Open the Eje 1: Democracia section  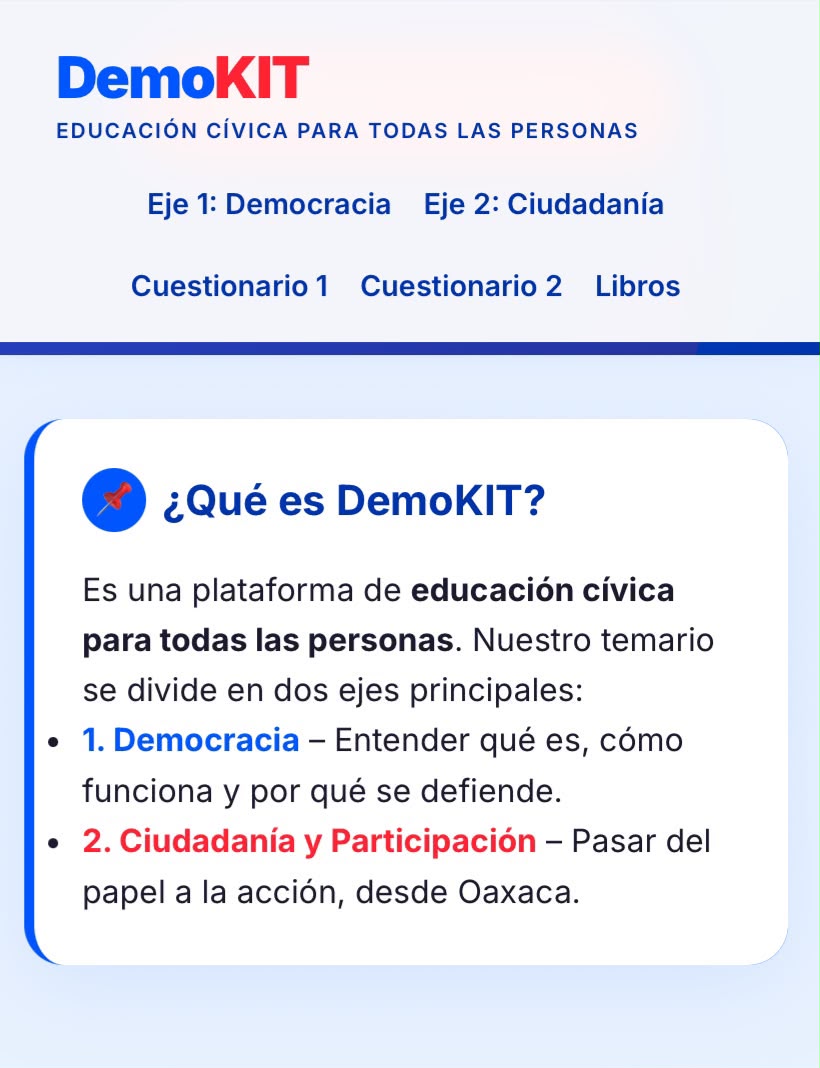point(269,204)
